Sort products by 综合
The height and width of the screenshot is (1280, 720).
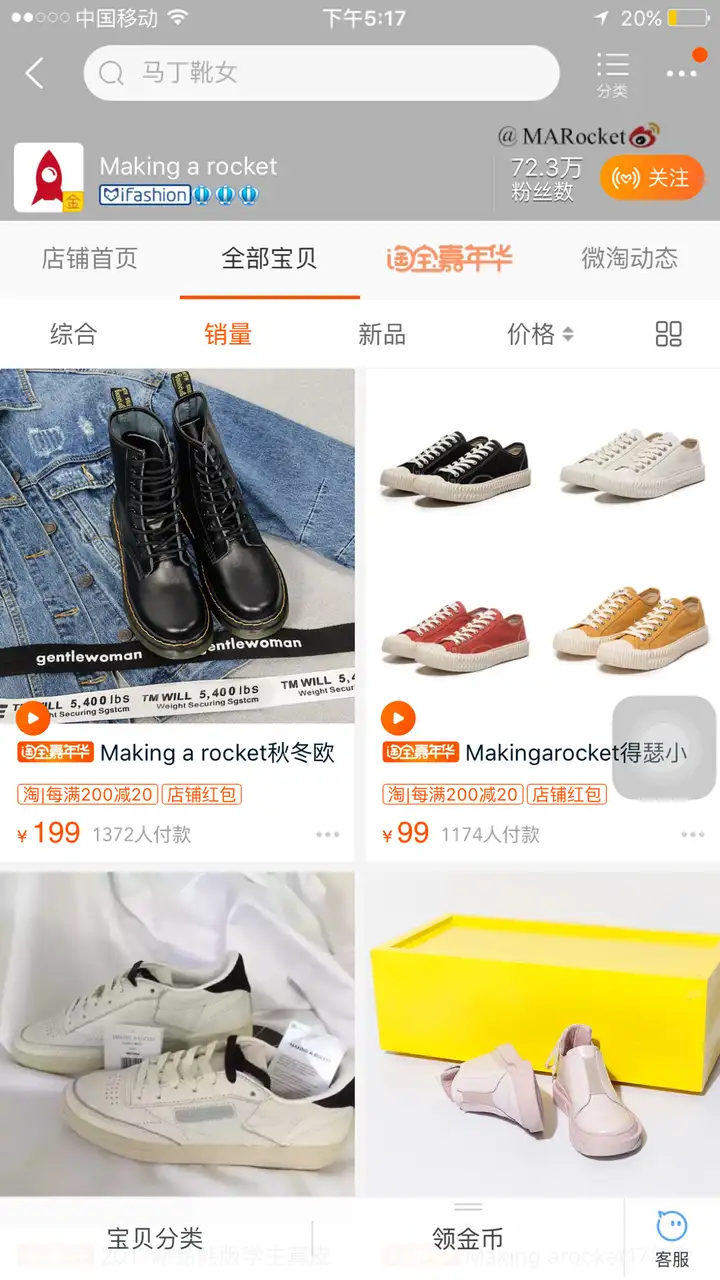click(74, 334)
